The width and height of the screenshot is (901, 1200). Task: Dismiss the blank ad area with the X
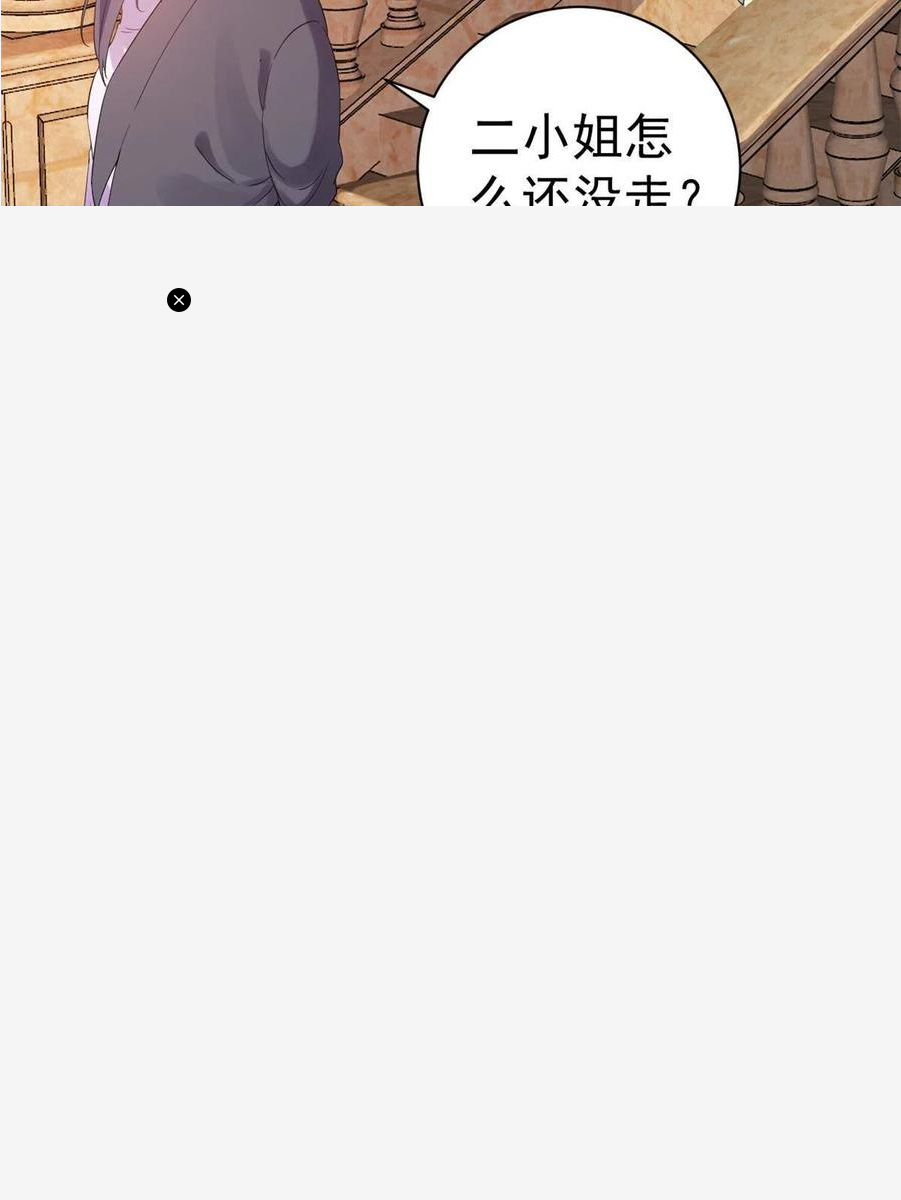pos(179,300)
